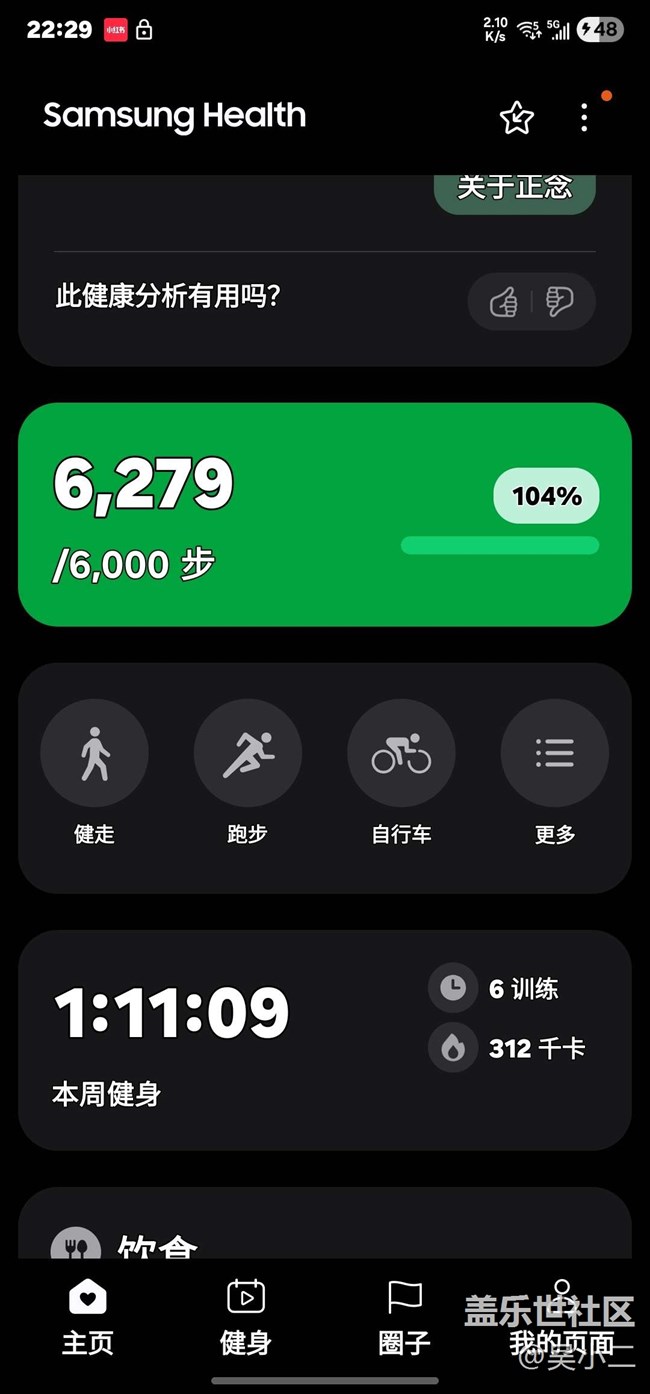650x1394 pixels.
Task: Open the 6,279 steps card
Action: coord(325,515)
